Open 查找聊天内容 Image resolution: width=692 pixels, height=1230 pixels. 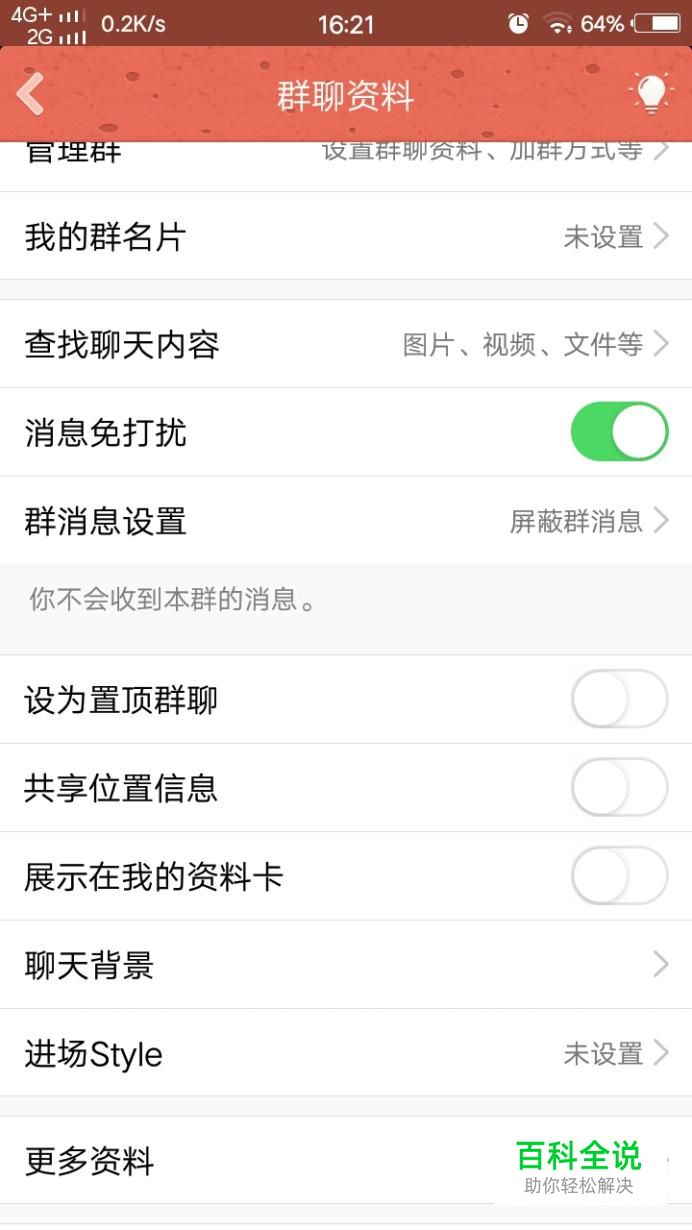(346, 344)
